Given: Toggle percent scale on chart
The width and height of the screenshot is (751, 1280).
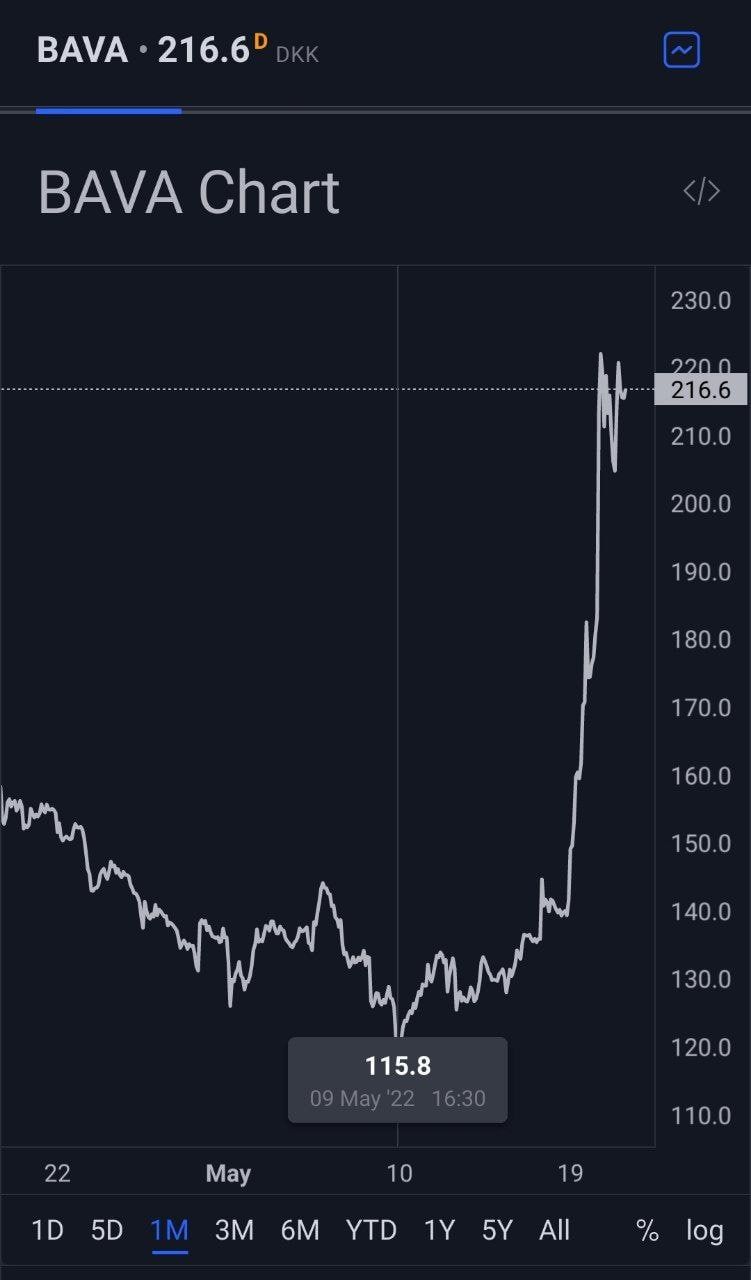Looking at the screenshot, I should coord(647,1231).
